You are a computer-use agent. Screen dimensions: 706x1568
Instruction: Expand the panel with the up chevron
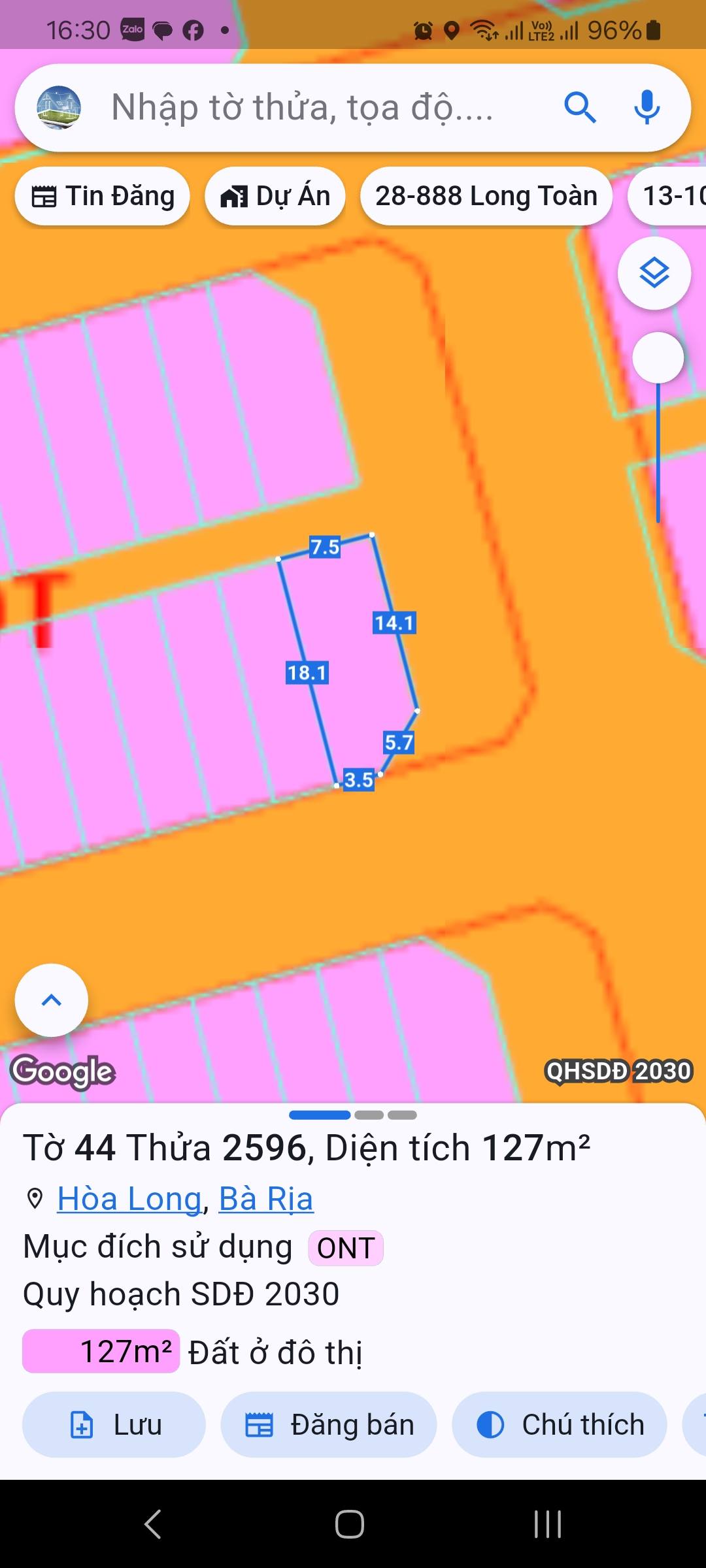52,1000
